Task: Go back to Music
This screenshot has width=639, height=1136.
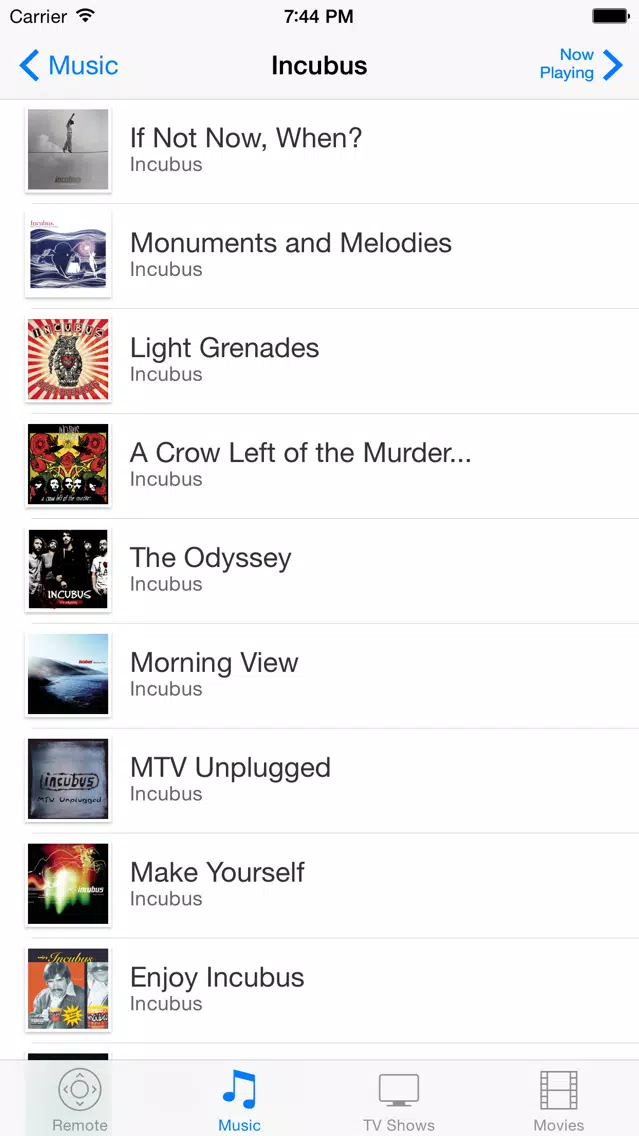Action: pyautogui.click(x=68, y=66)
